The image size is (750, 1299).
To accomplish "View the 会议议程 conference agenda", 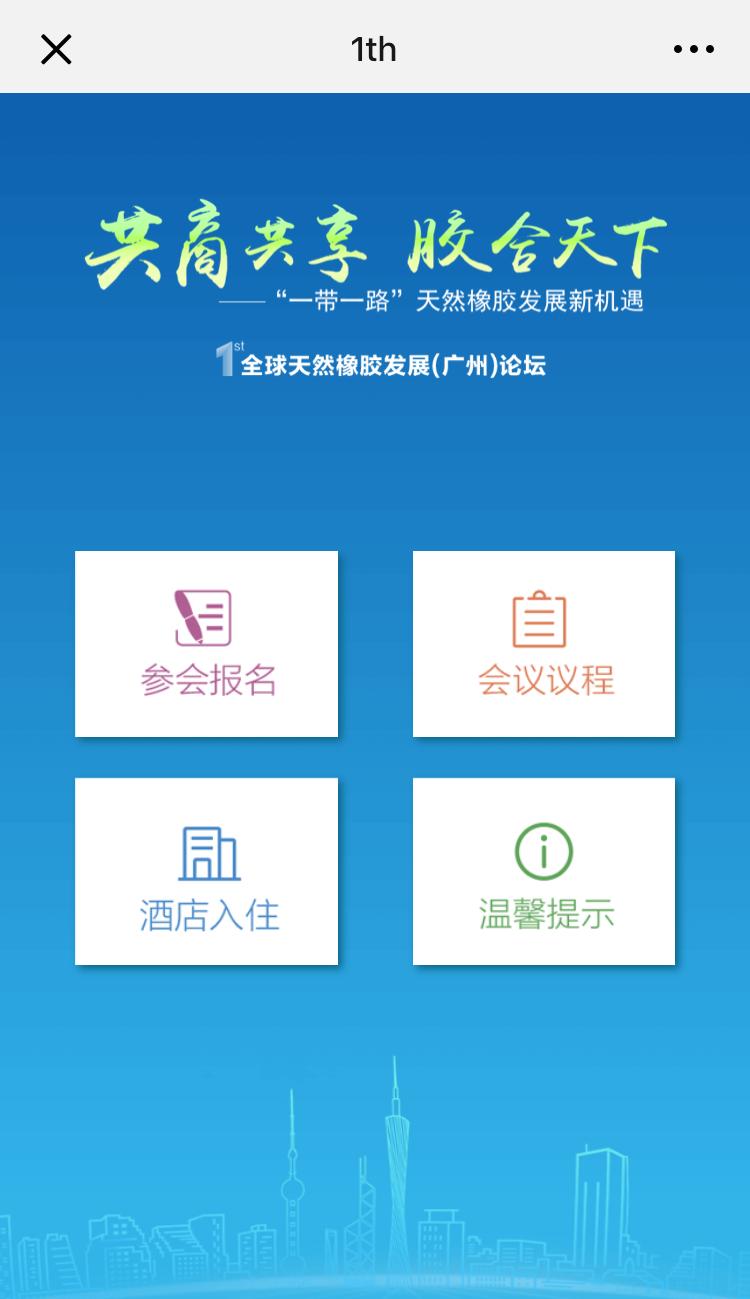I will point(544,644).
